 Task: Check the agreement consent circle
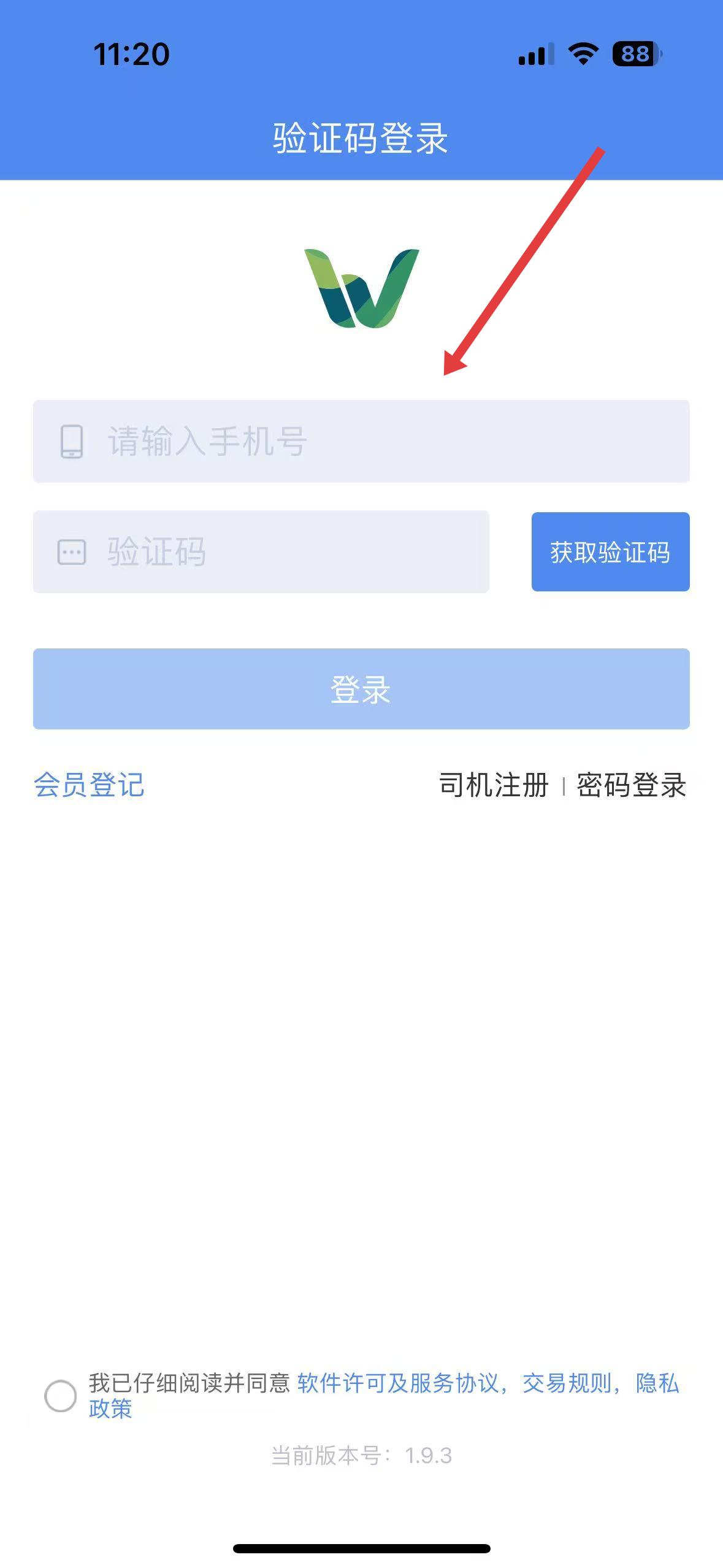61,1396
